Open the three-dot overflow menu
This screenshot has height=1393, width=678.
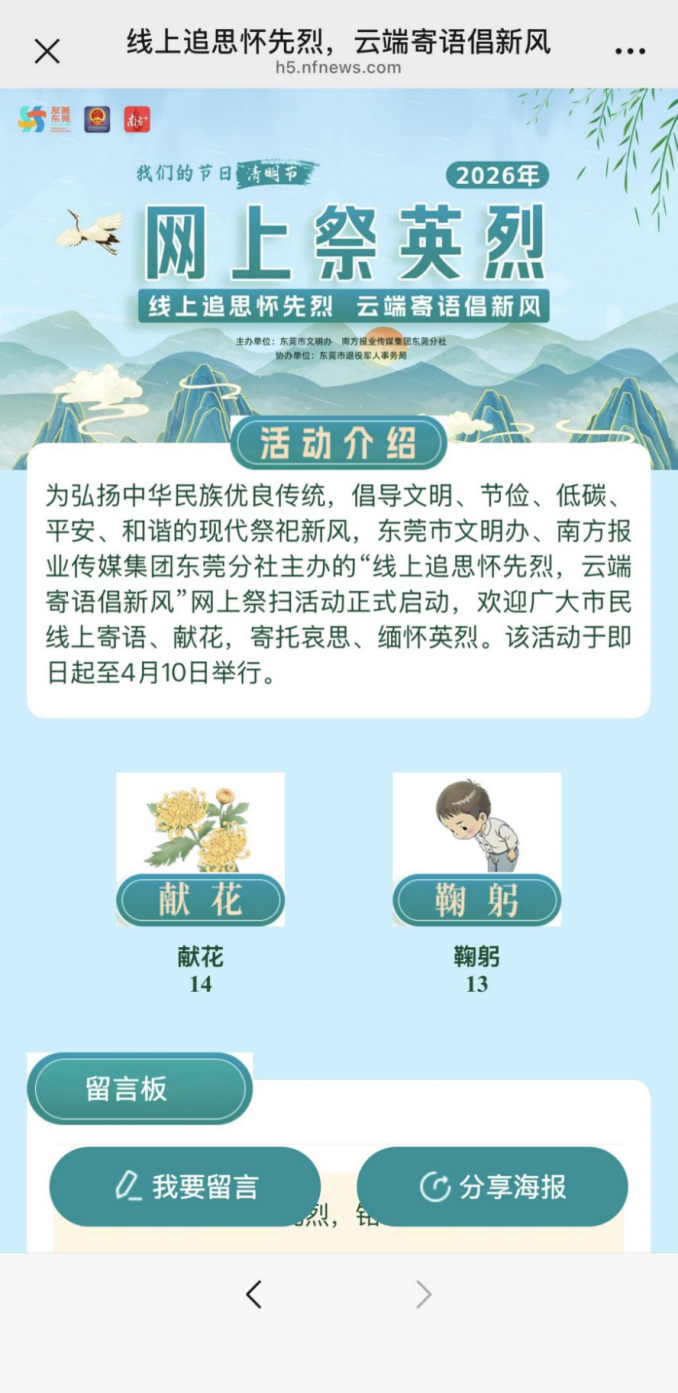[x=630, y=51]
